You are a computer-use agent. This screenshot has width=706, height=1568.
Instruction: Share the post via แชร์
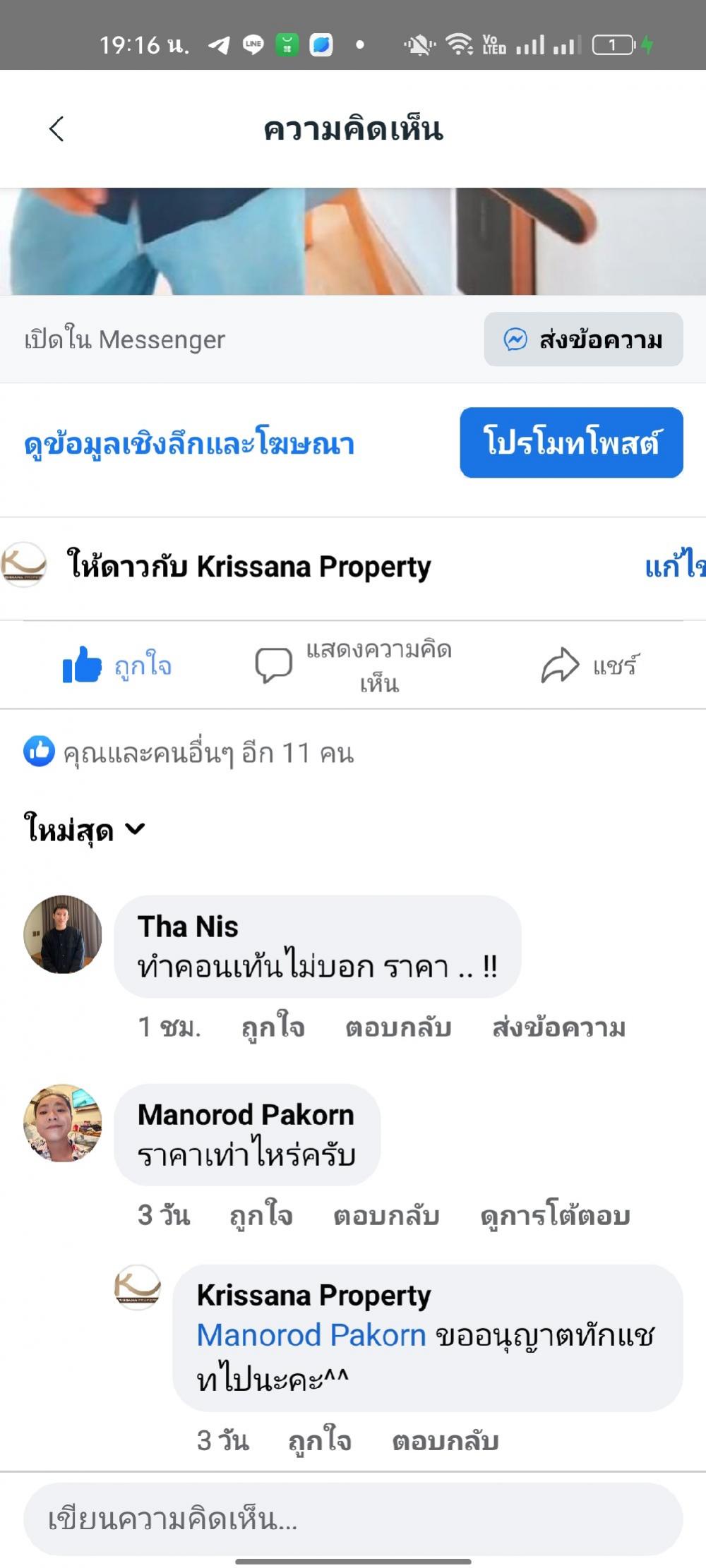[590, 665]
